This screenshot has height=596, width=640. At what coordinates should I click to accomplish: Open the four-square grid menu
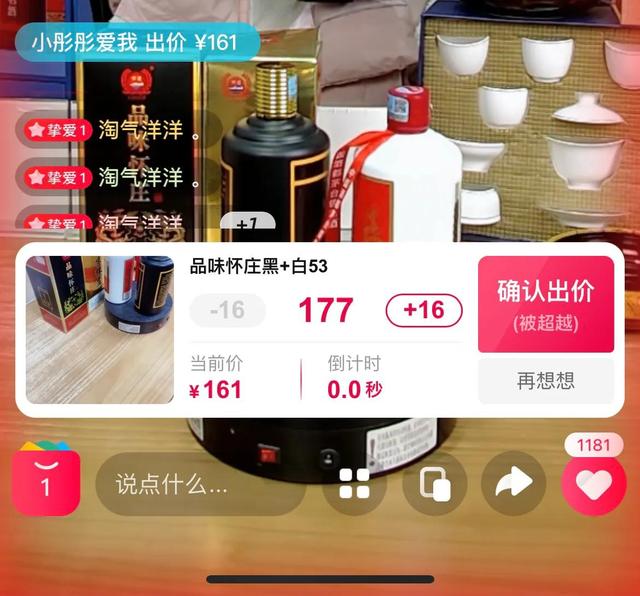click(354, 484)
